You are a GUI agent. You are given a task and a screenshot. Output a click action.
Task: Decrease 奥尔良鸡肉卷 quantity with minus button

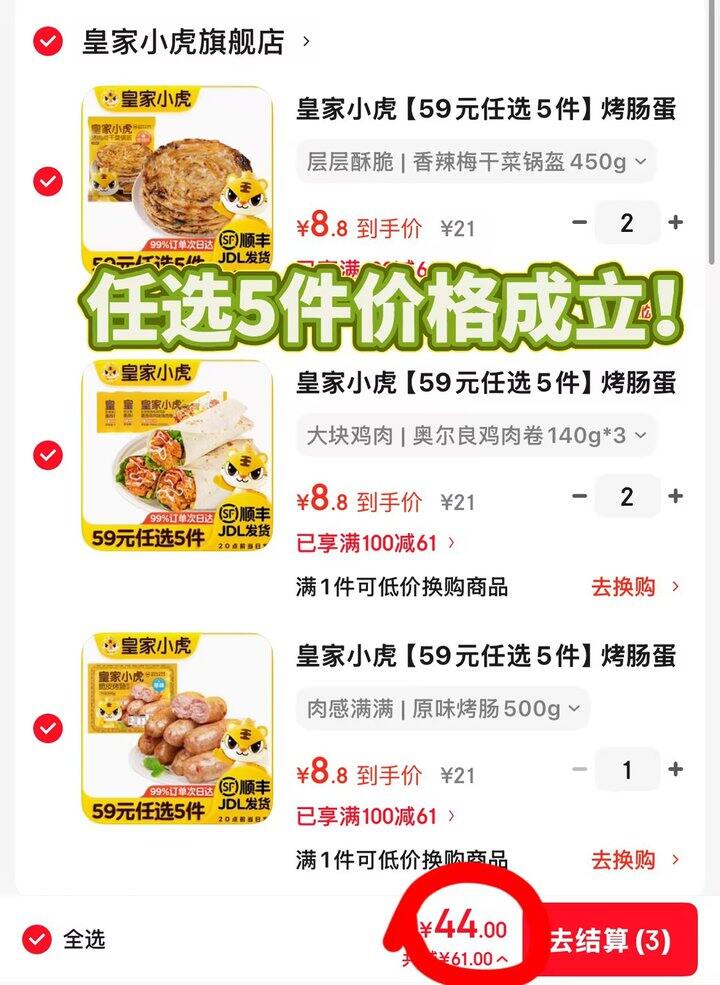coord(578,496)
